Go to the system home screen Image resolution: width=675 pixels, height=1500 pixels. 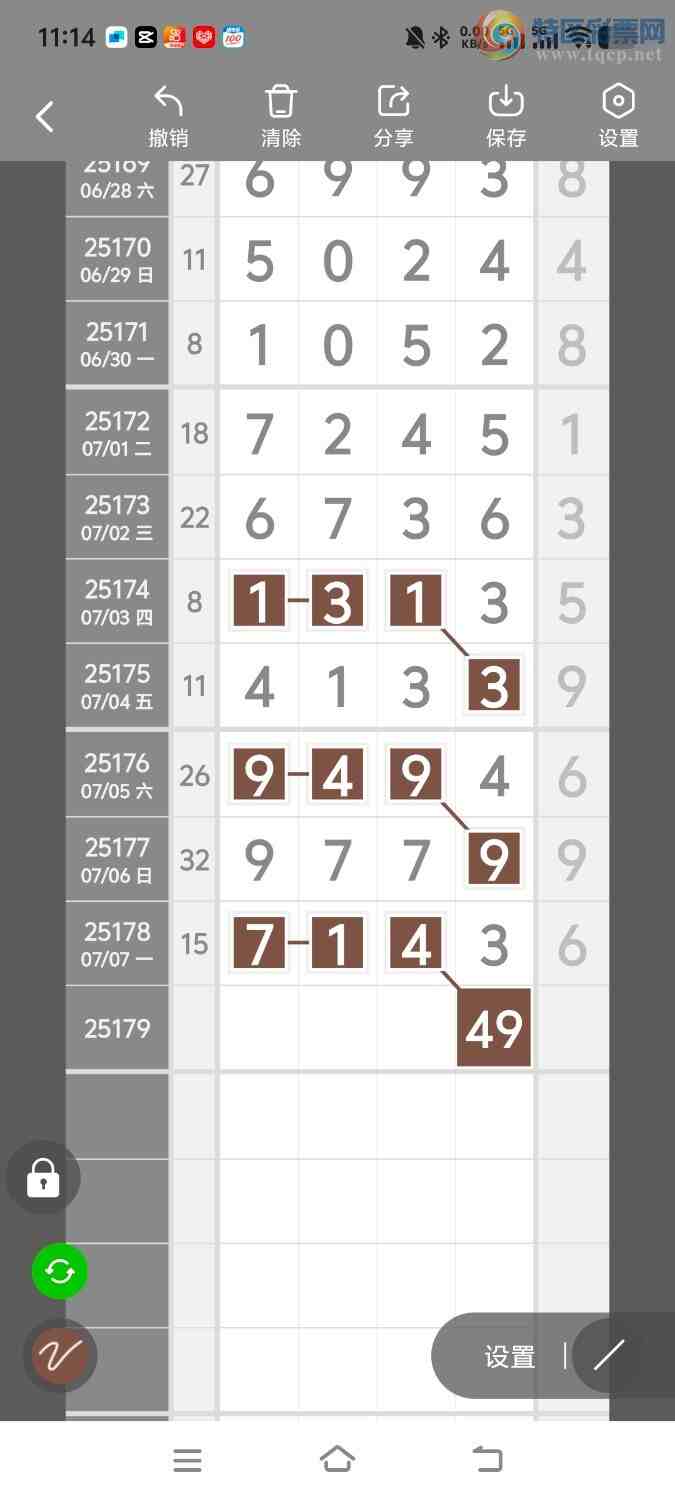tap(337, 1460)
